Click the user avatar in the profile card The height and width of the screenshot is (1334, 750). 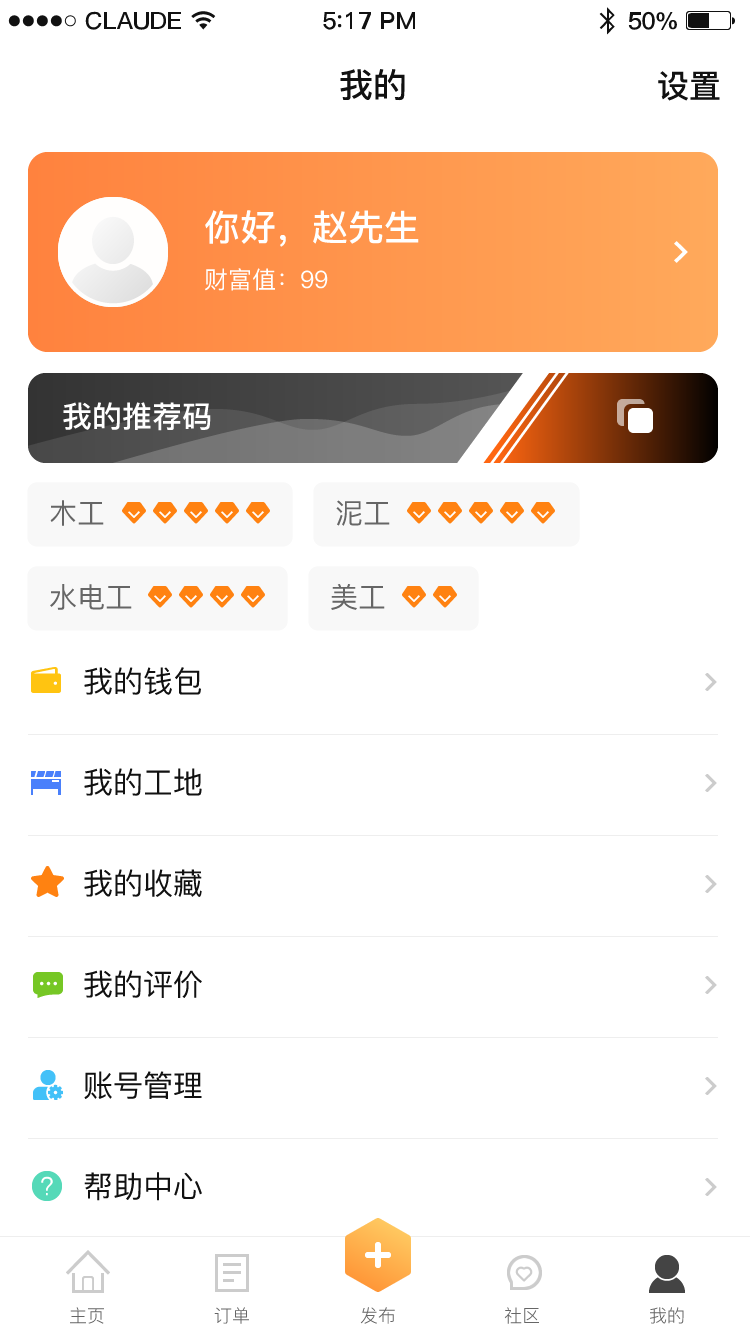click(x=113, y=251)
